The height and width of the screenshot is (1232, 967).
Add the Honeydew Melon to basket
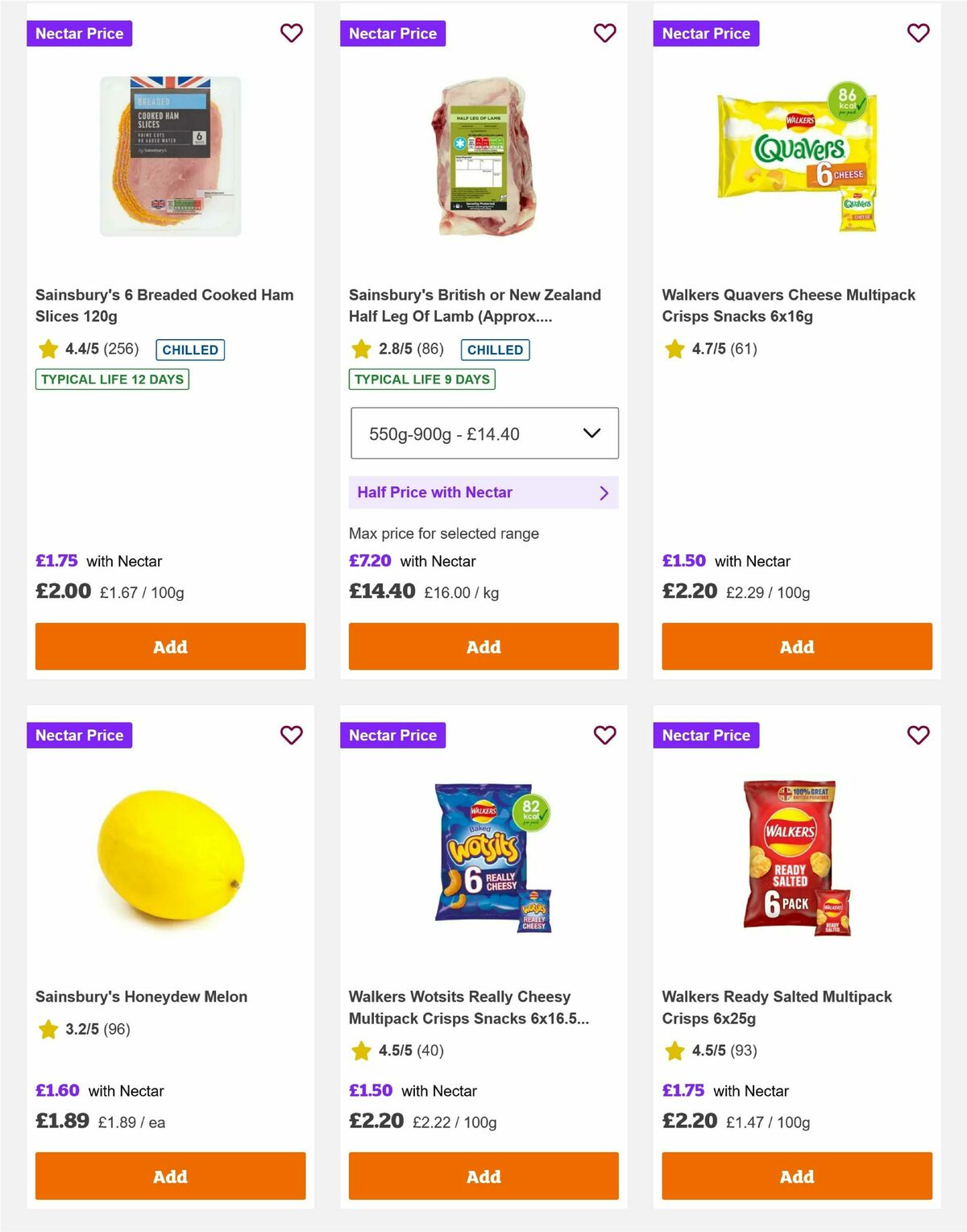click(170, 1176)
